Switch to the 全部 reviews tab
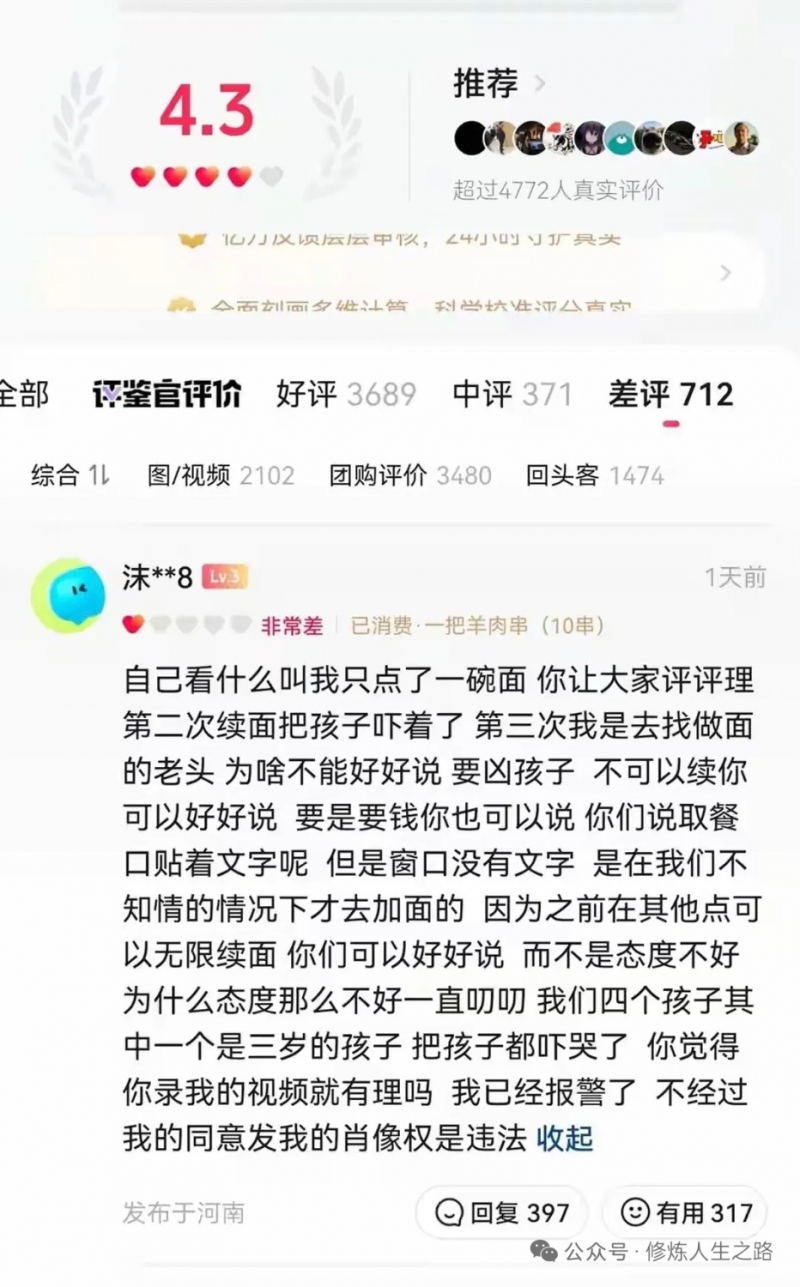Viewport: 800px width, 1287px height. 22,394
